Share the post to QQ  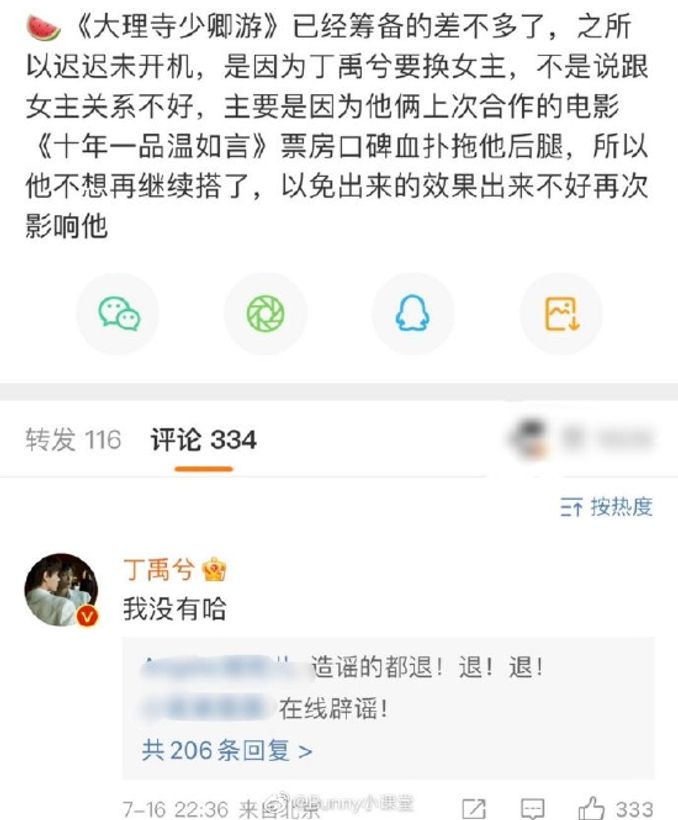pyautogui.click(x=412, y=314)
